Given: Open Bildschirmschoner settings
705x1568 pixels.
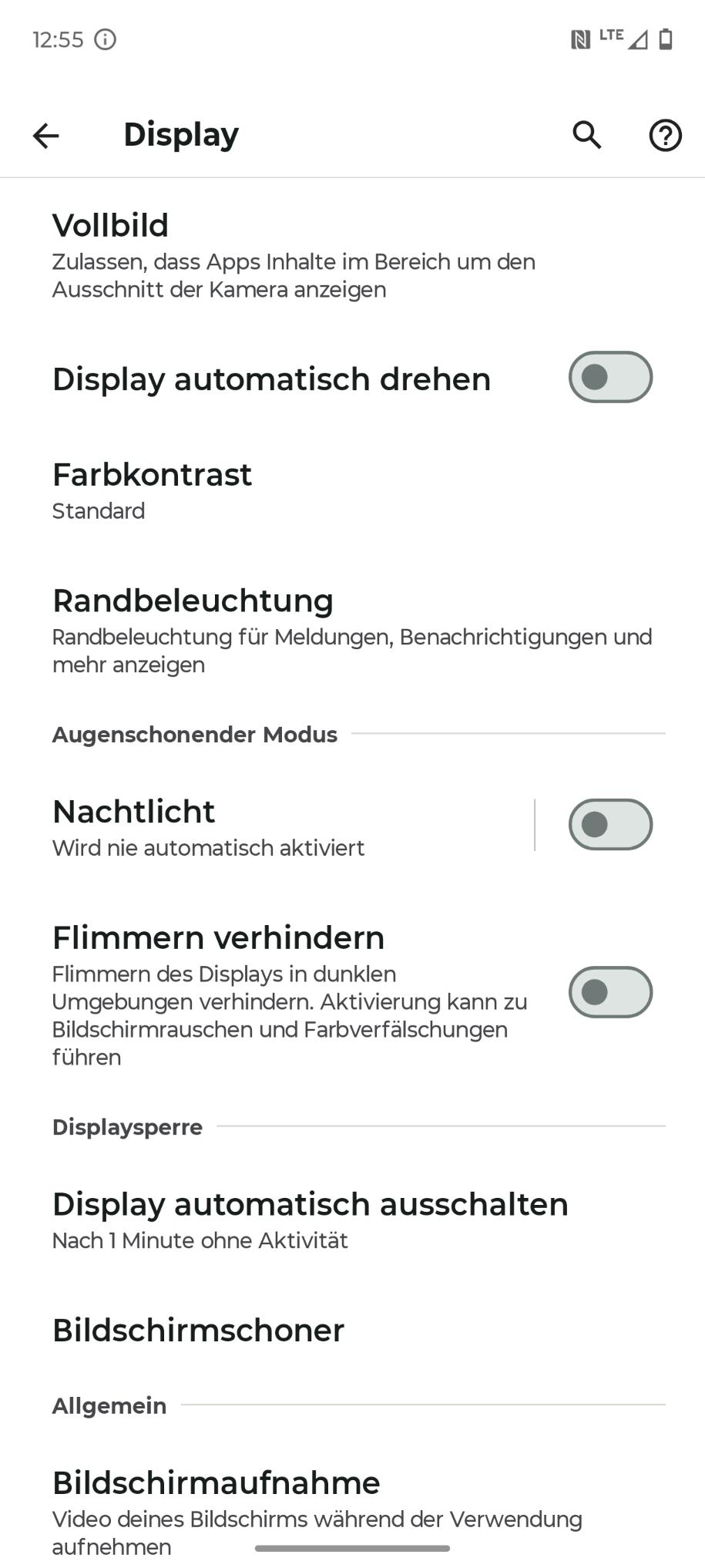Looking at the screenshot, I should (352, 1331).
